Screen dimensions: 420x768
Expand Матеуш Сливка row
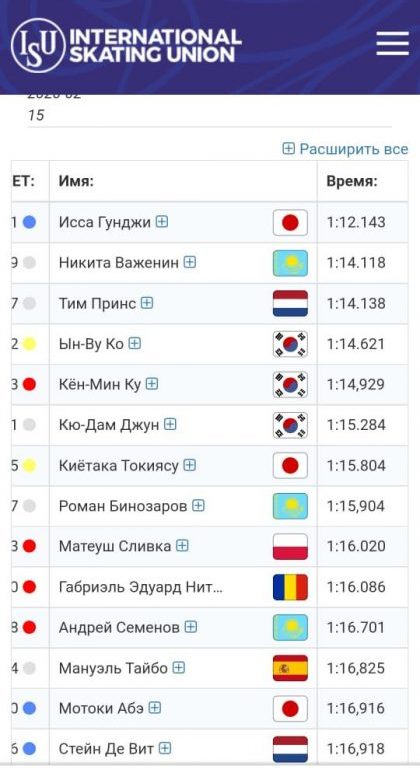click(182, 545)
